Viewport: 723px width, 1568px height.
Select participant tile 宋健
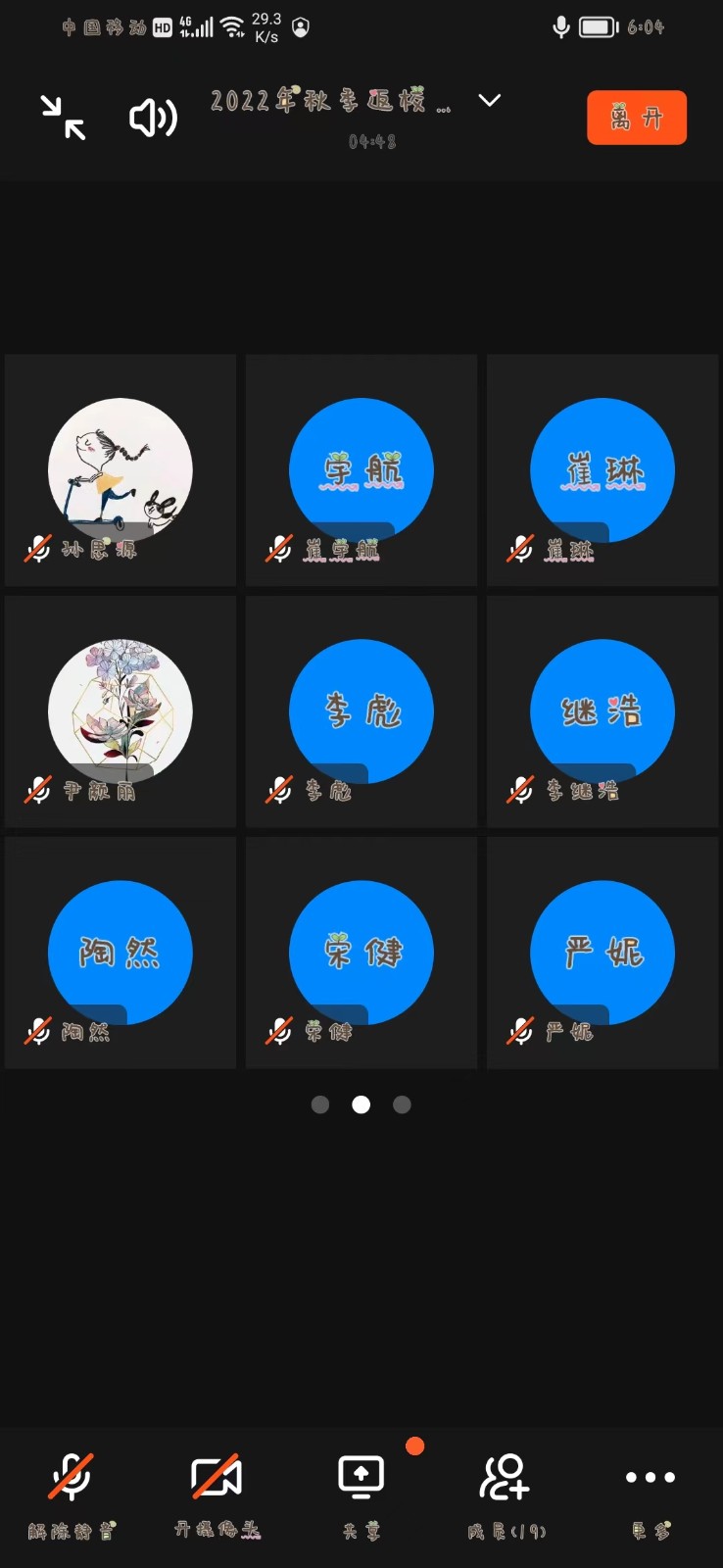pyautogui.click(x=361, y=953)
